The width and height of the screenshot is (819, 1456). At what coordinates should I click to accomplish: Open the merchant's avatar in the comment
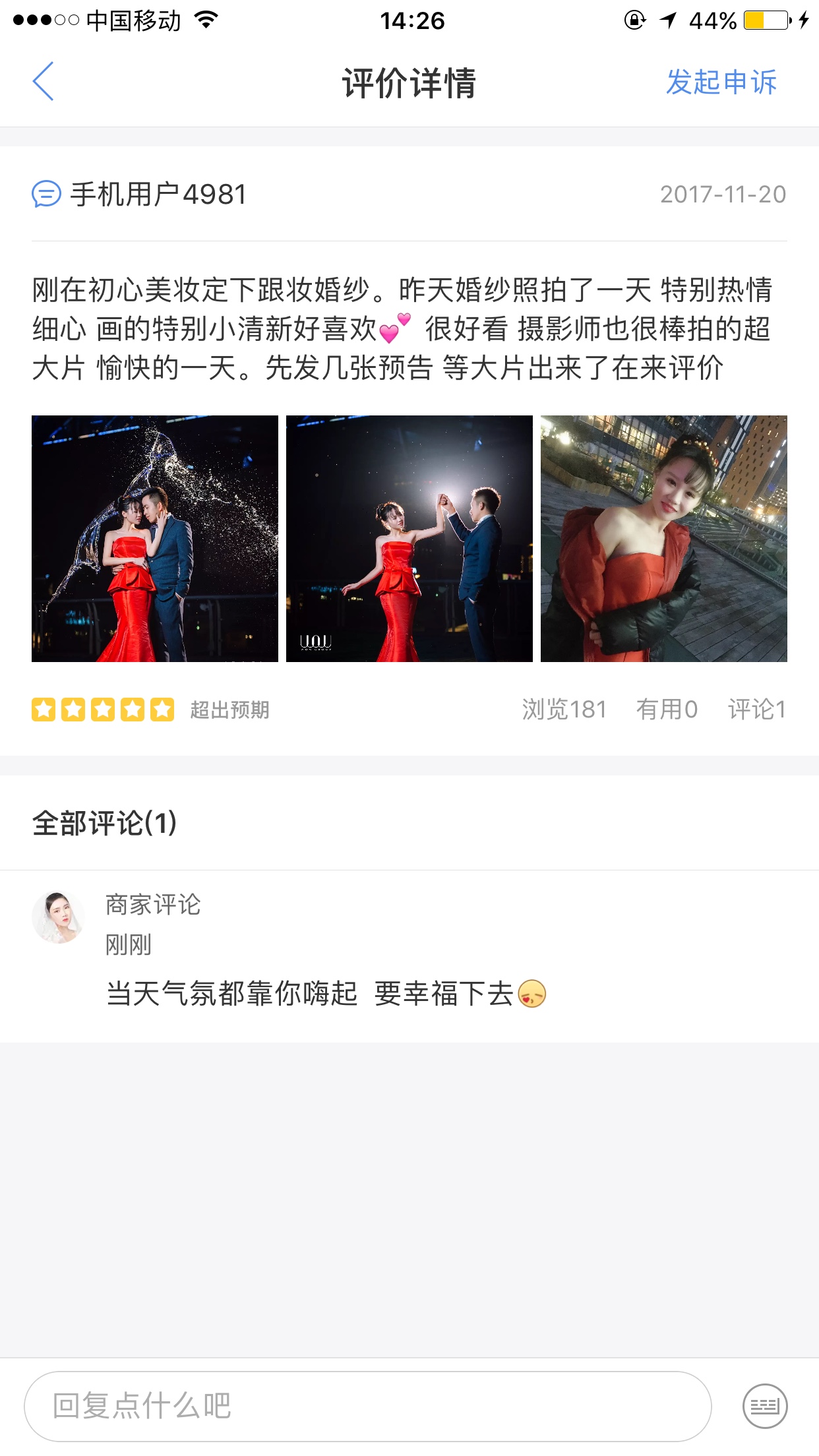coord(59,917)
